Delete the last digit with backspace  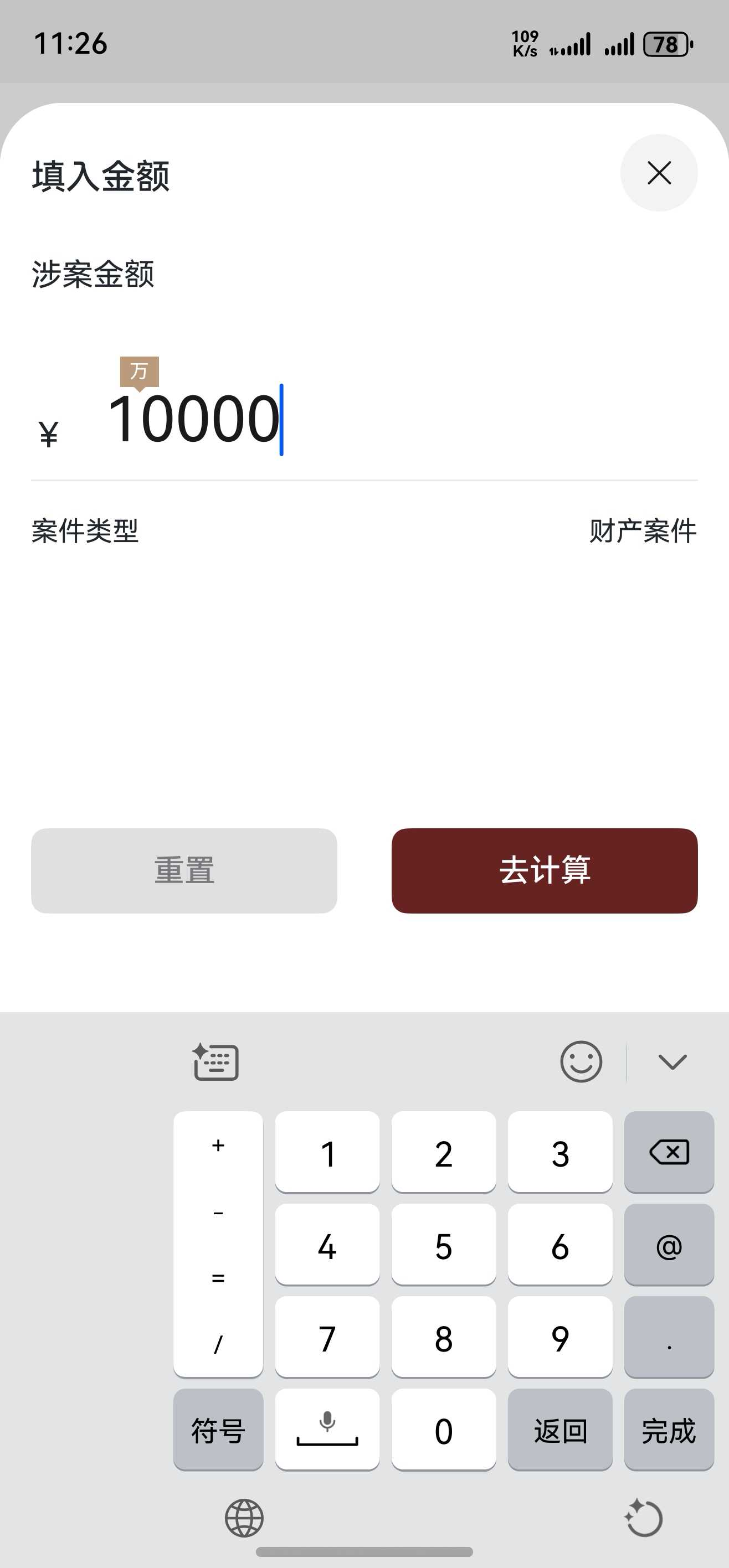click(x=669, y=1152)
